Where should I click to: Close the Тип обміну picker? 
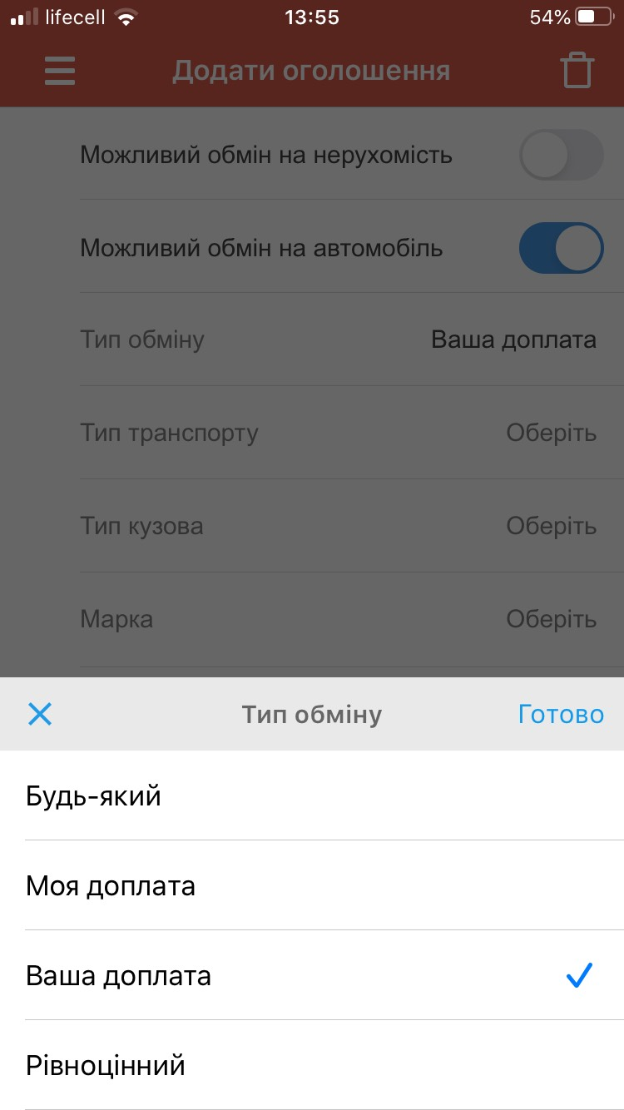coord(40,714)
